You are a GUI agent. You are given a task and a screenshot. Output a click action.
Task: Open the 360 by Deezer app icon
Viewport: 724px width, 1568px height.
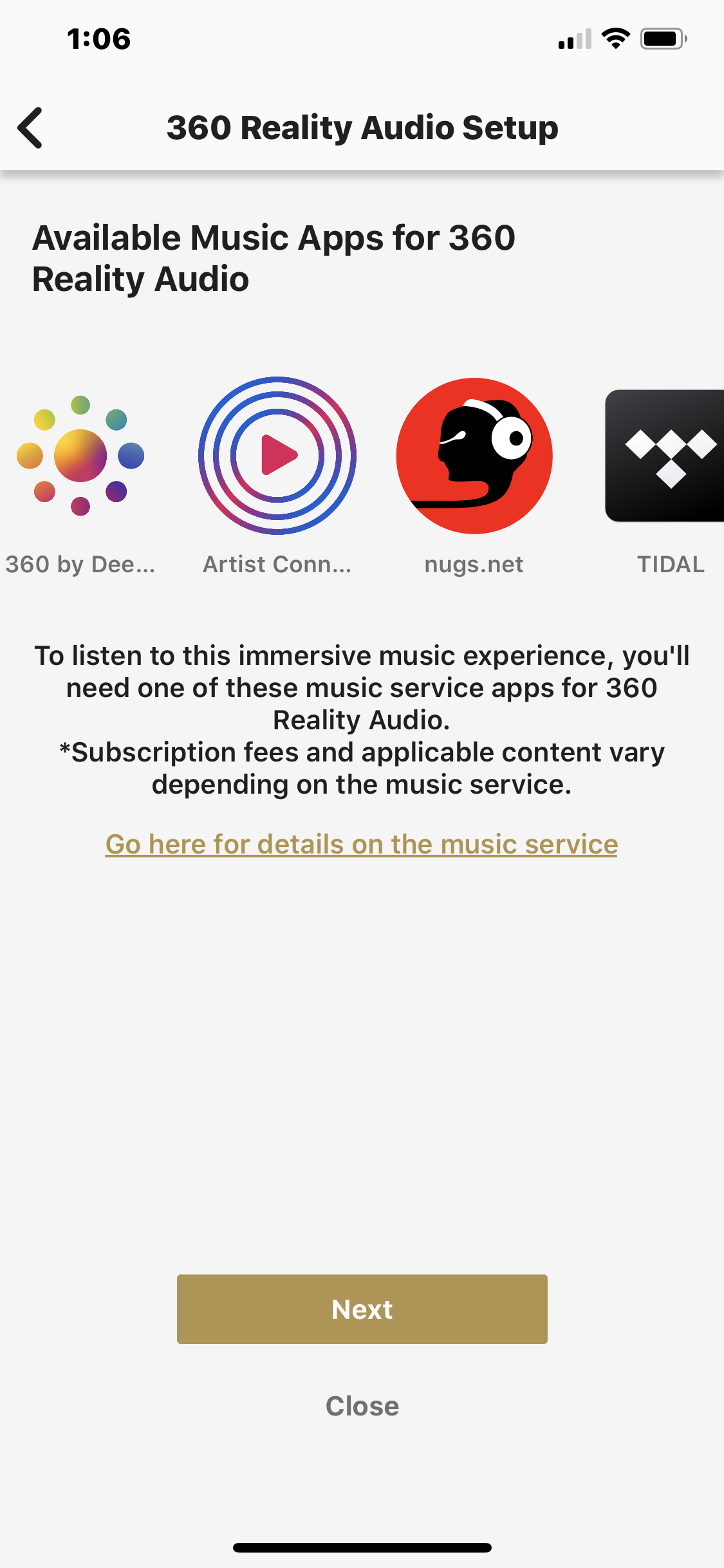pos(80,456)
